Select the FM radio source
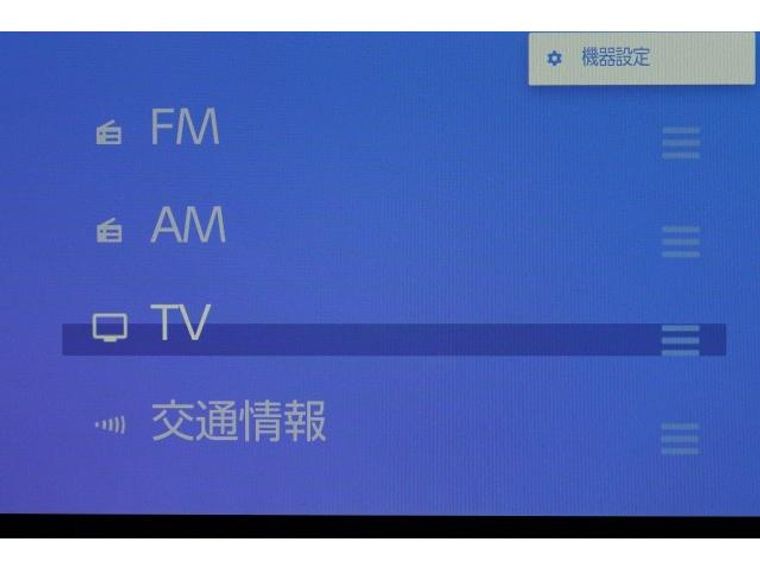Image resolution: width=760 pixels, height=570 pixels. [184, 130]
